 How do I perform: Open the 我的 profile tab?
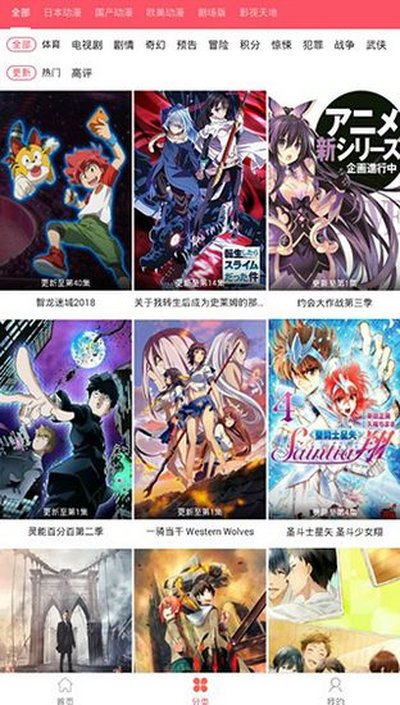pos(335,690)
